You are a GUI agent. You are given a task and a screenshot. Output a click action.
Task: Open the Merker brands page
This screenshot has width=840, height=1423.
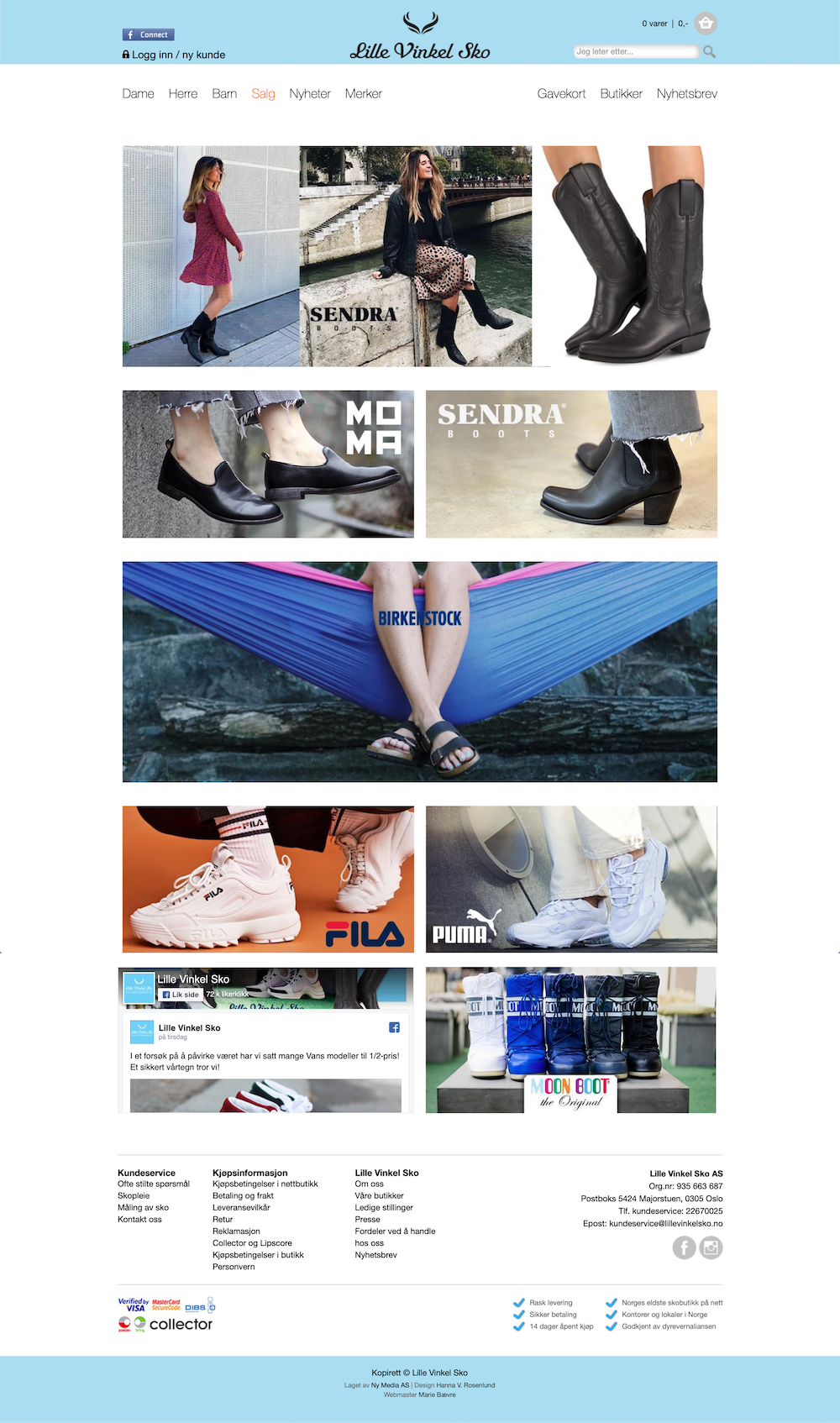point(363,93)
